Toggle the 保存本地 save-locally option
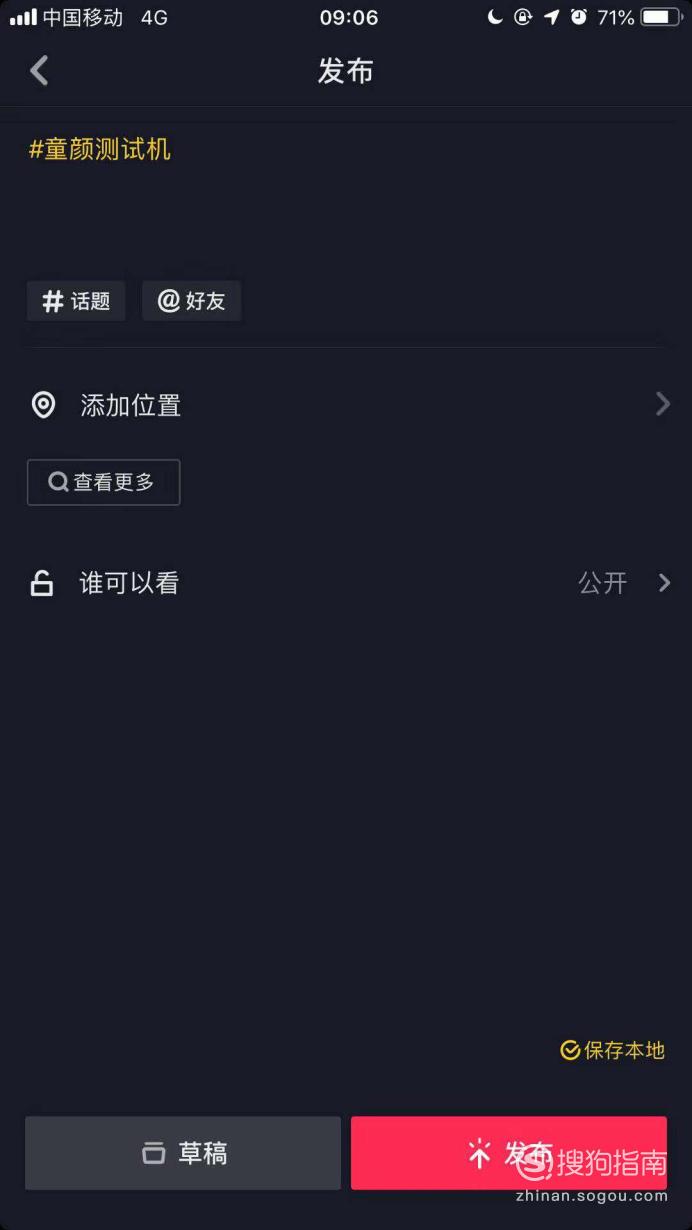The height and width of the screenshot is (1230, 692). click(612, 1050)
